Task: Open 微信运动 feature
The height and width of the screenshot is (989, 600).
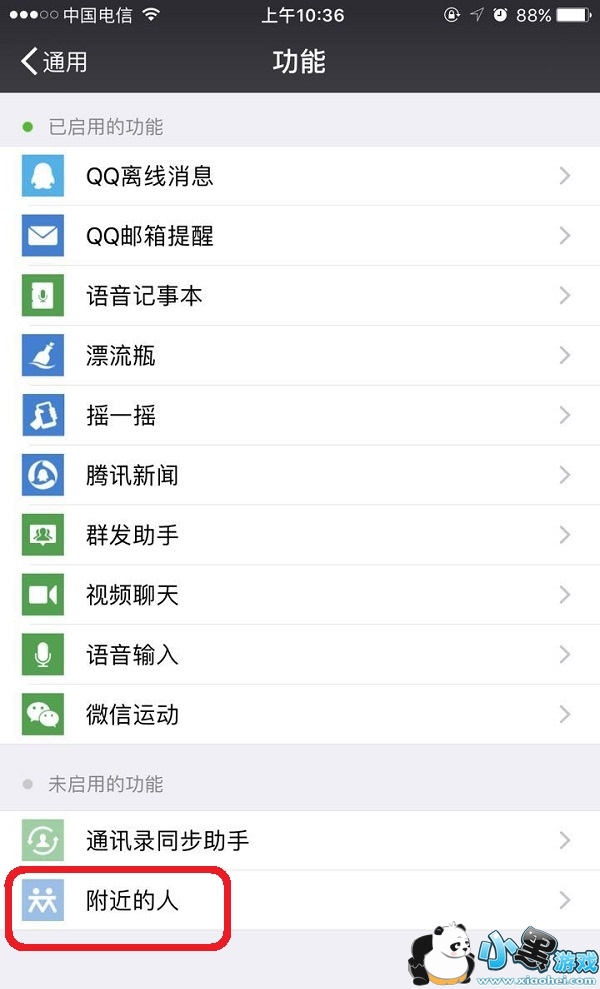Action: click(300, 714)
